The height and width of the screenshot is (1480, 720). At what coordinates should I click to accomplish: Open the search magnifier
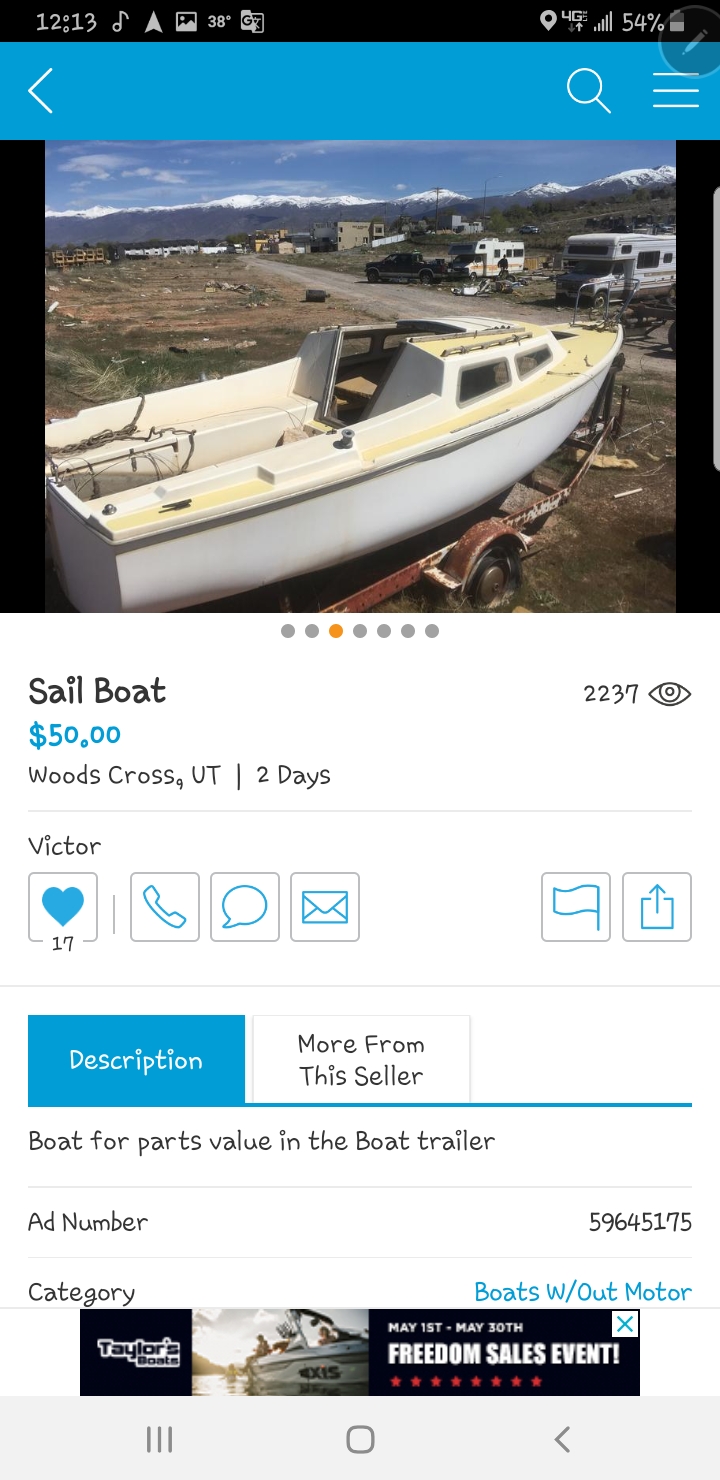coord(588,92)
